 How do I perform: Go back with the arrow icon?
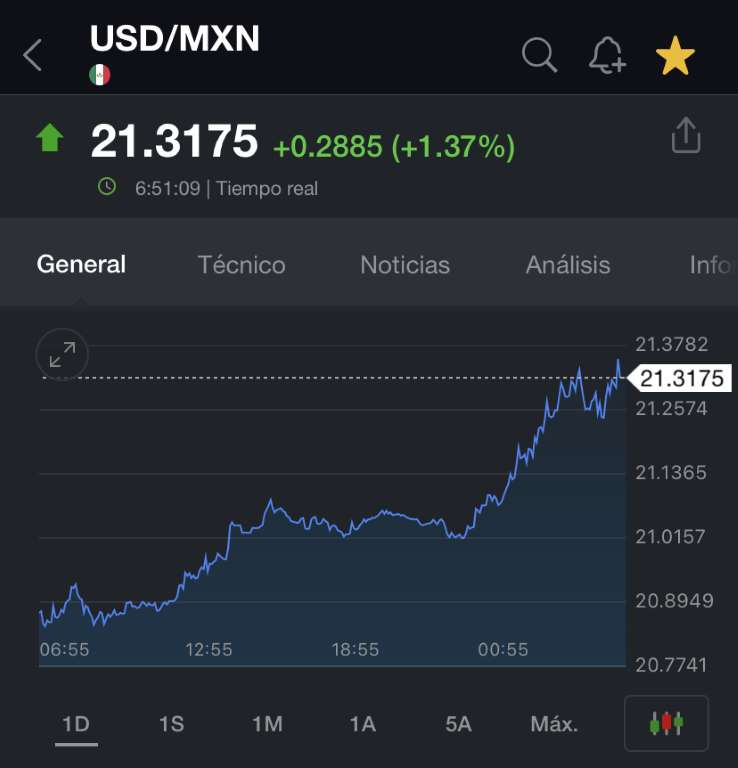tap(33, 55)
